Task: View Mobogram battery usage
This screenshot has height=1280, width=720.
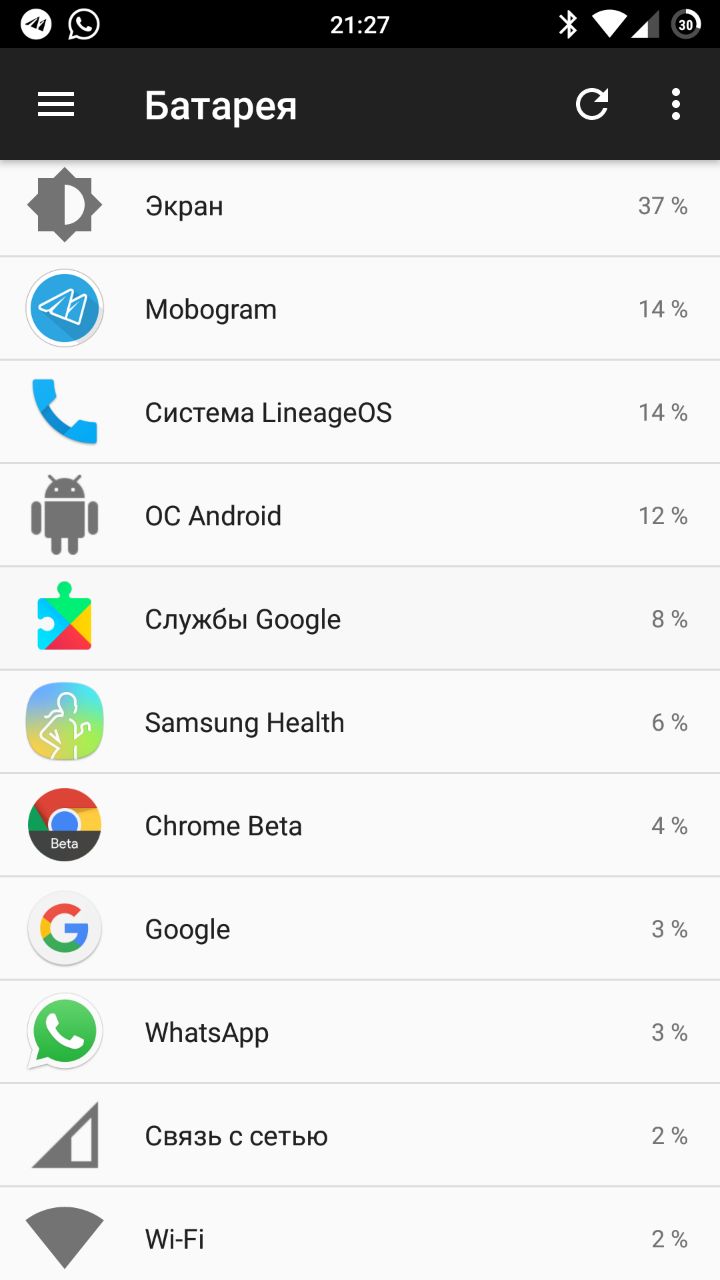Action: (360, 309)
